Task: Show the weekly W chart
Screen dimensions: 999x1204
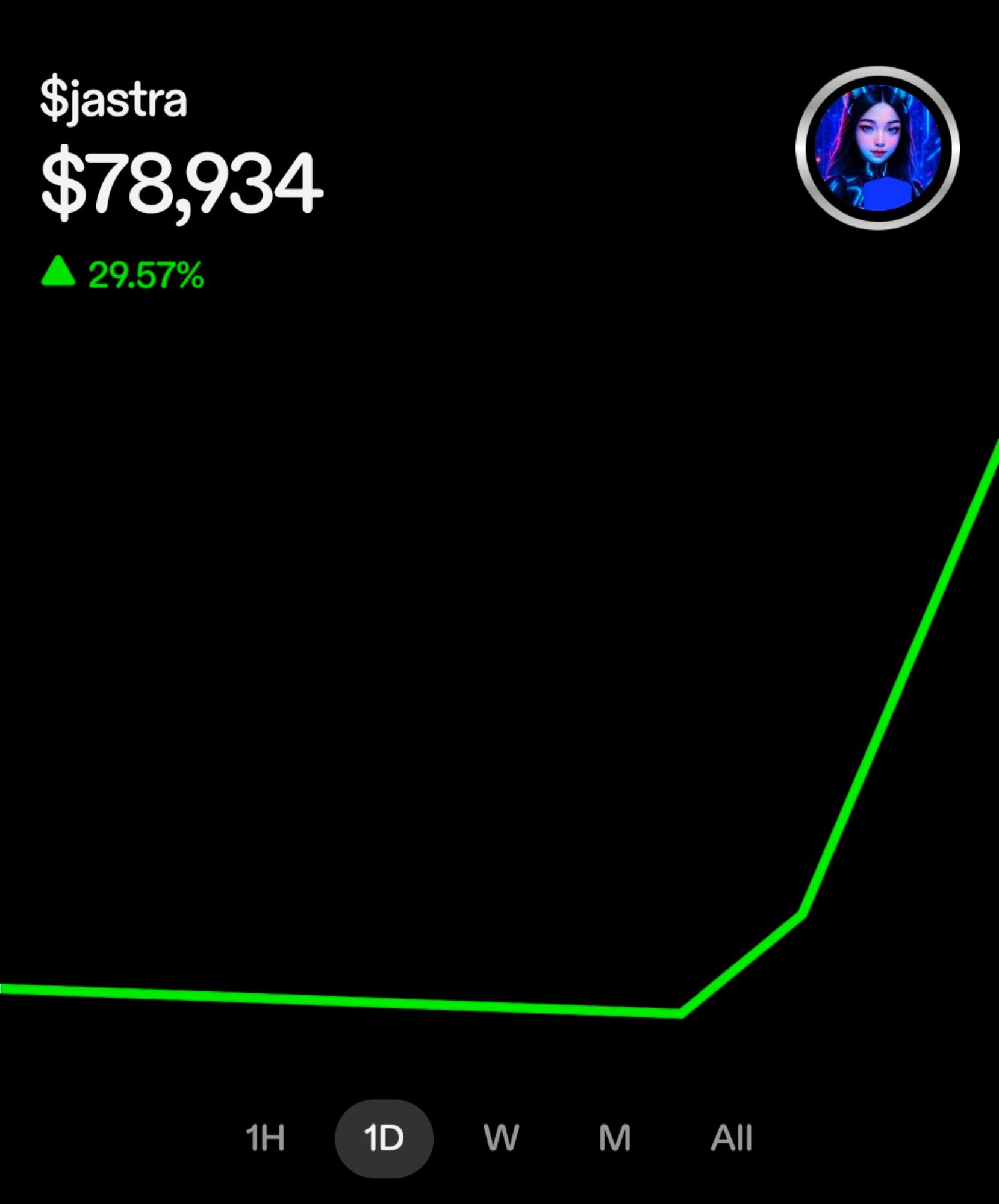Action: point(501,1137)
